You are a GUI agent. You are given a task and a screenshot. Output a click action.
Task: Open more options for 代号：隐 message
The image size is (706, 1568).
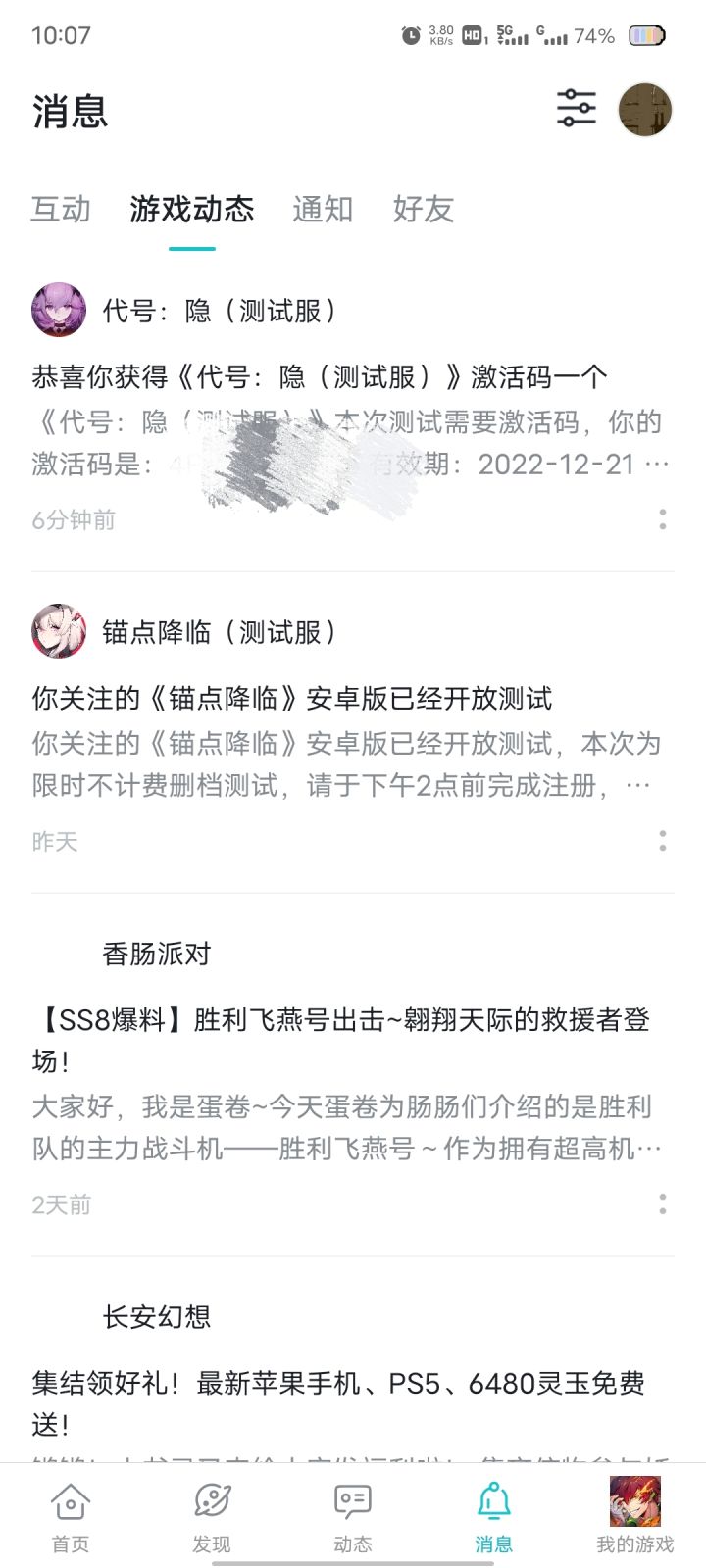pos(663,519)
